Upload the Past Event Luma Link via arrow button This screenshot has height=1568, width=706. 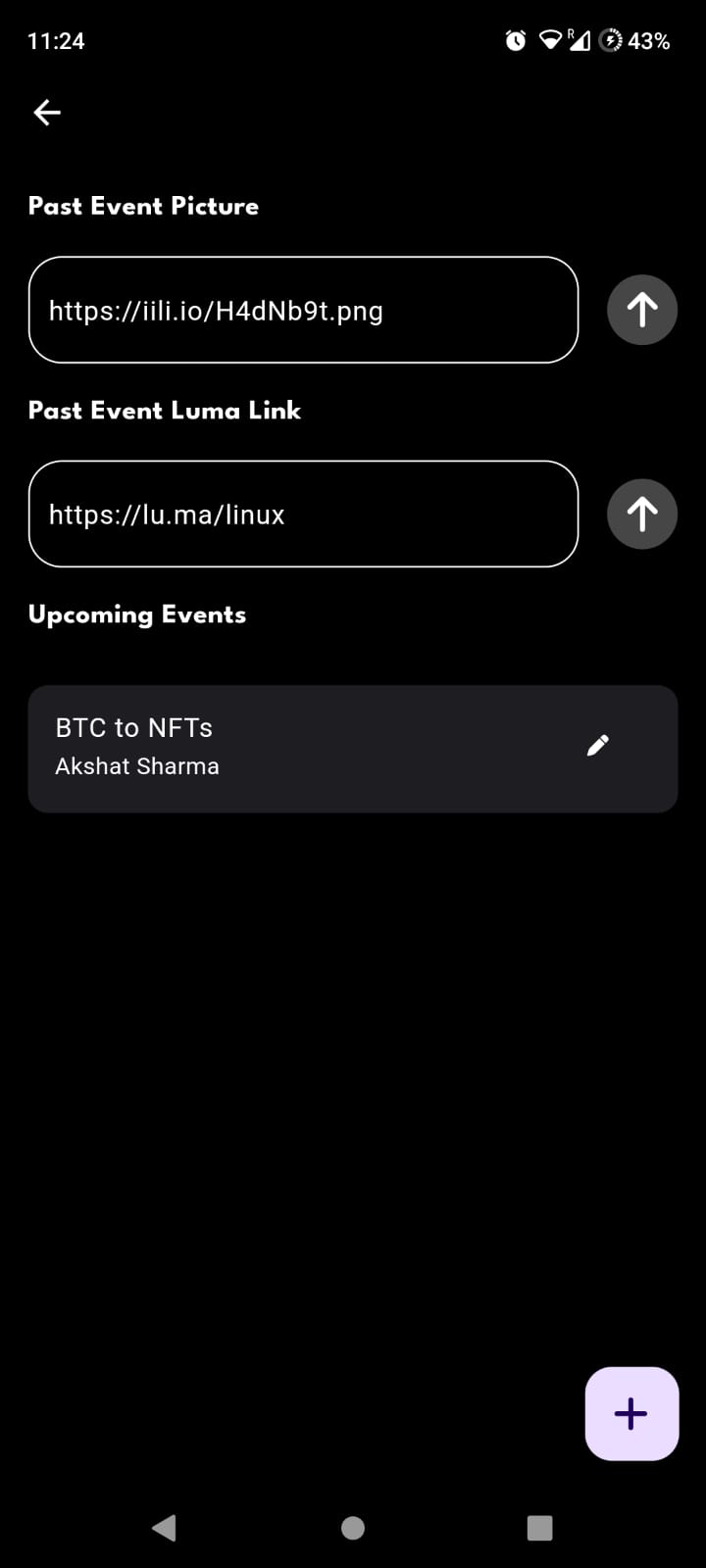641,514
